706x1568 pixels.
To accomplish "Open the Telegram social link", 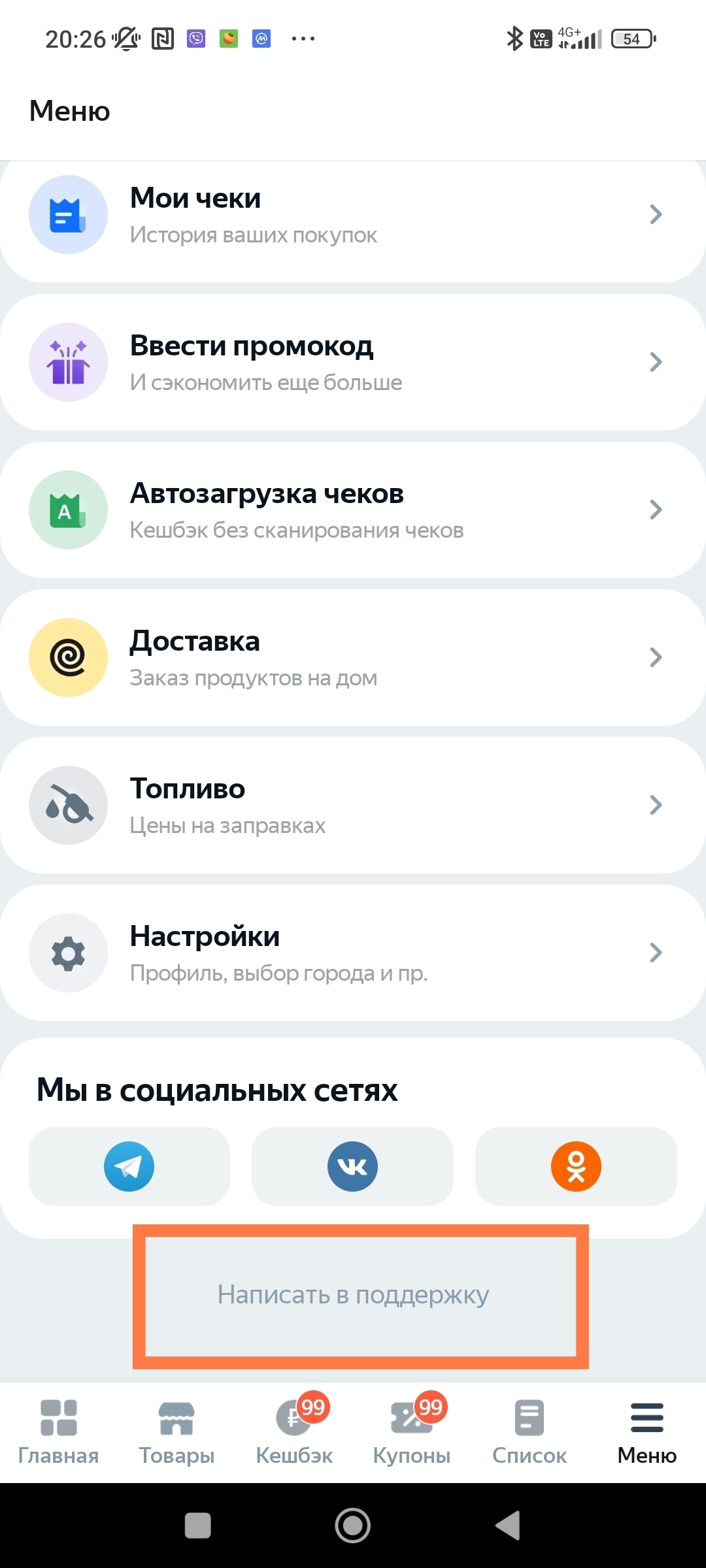I will click(x=129, y=1166).
